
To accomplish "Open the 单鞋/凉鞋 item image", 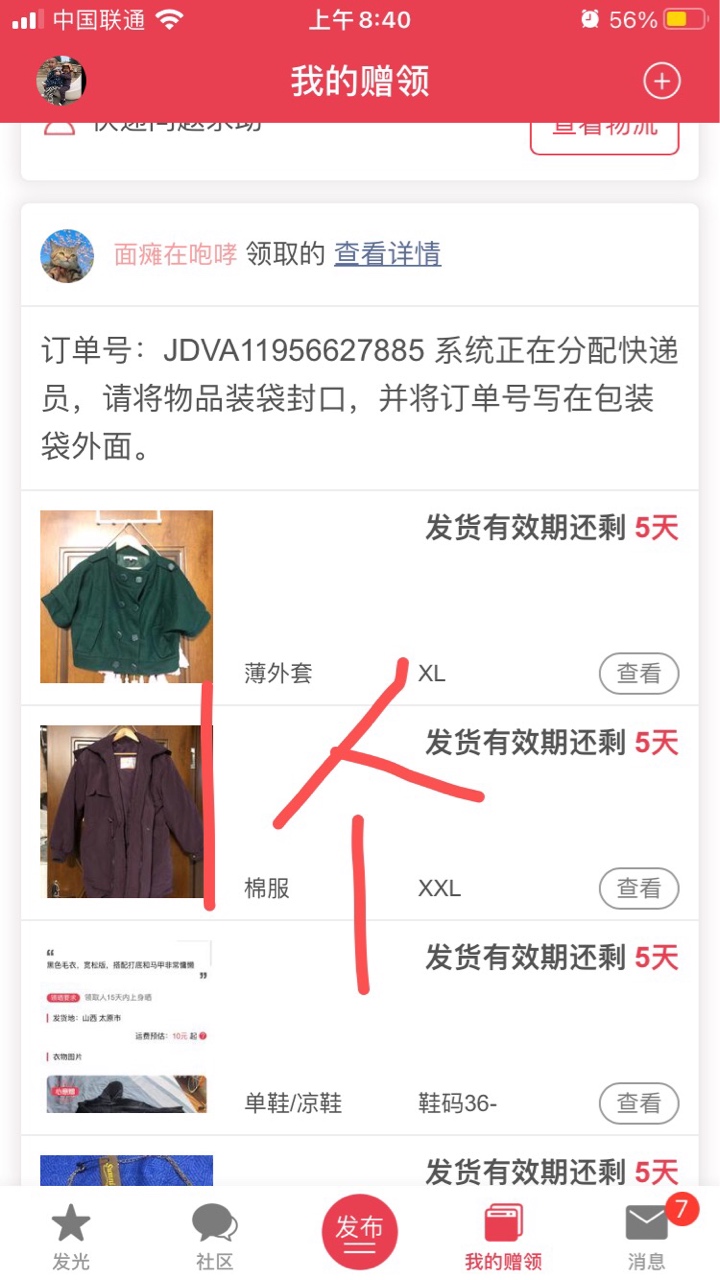I will [x=126, y=1026].
